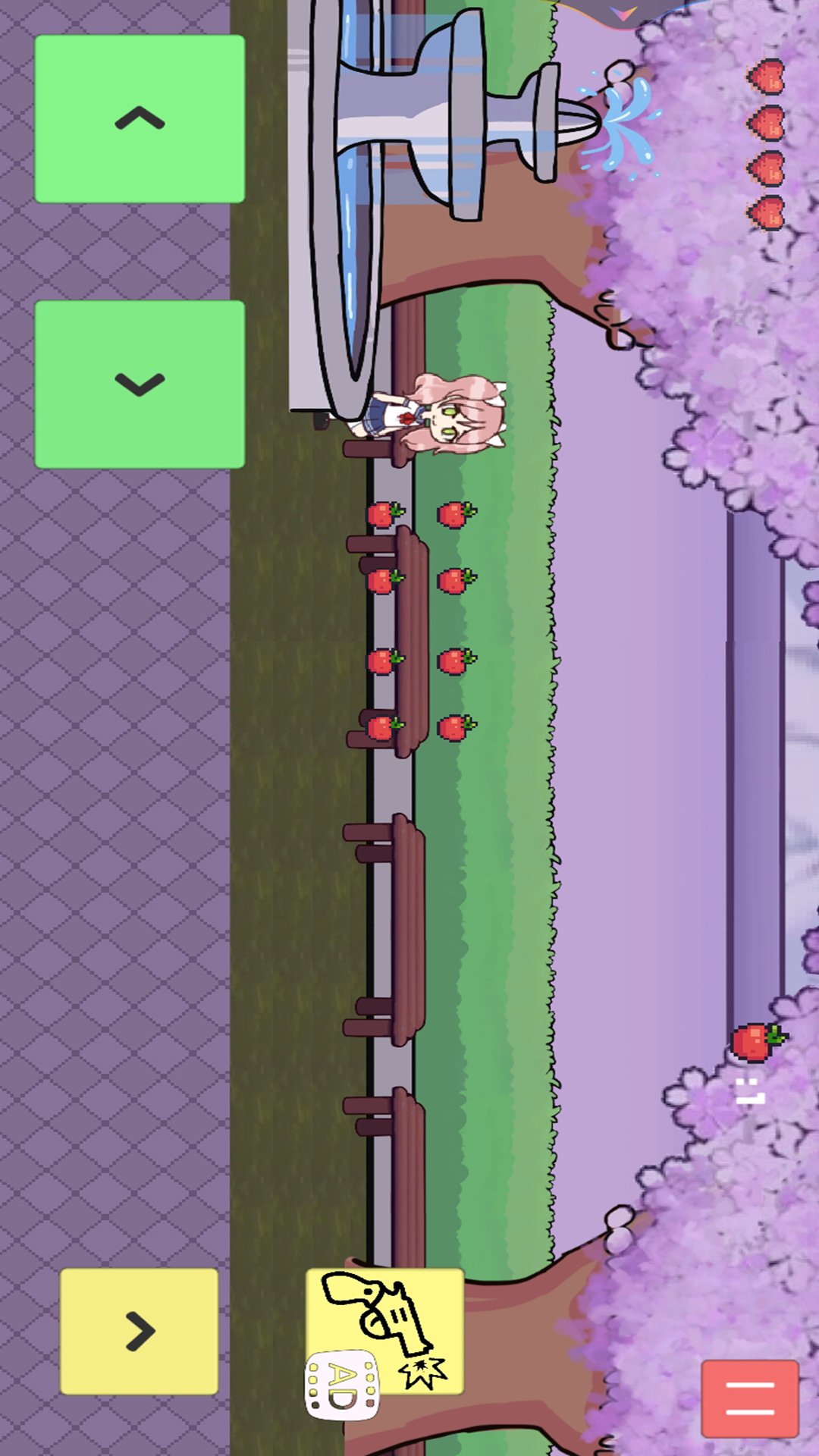The height and width of the screenshot is (1456, 819).
Task: Tap the green down arrow button
Action: [x=140, y=384]
